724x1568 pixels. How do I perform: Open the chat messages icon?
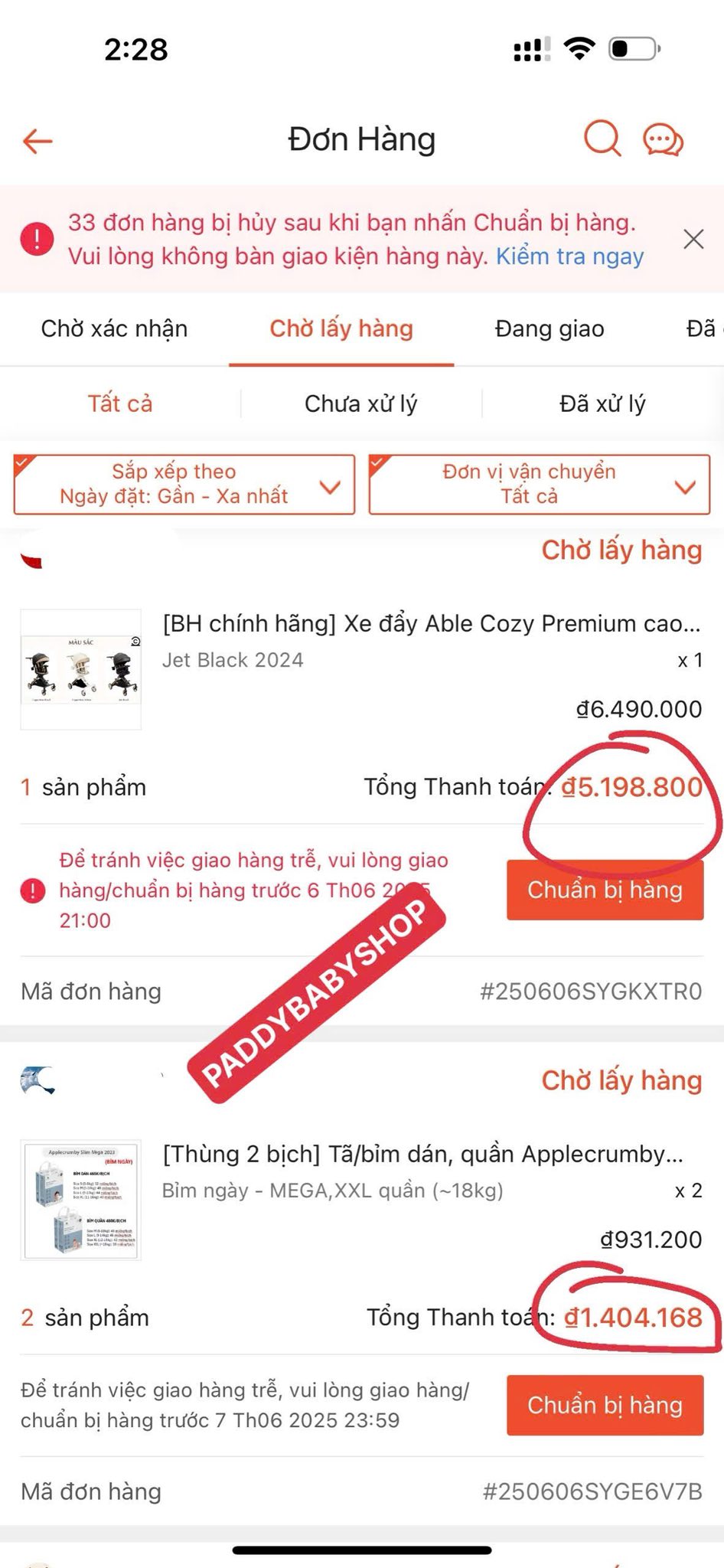click(663, 140)
